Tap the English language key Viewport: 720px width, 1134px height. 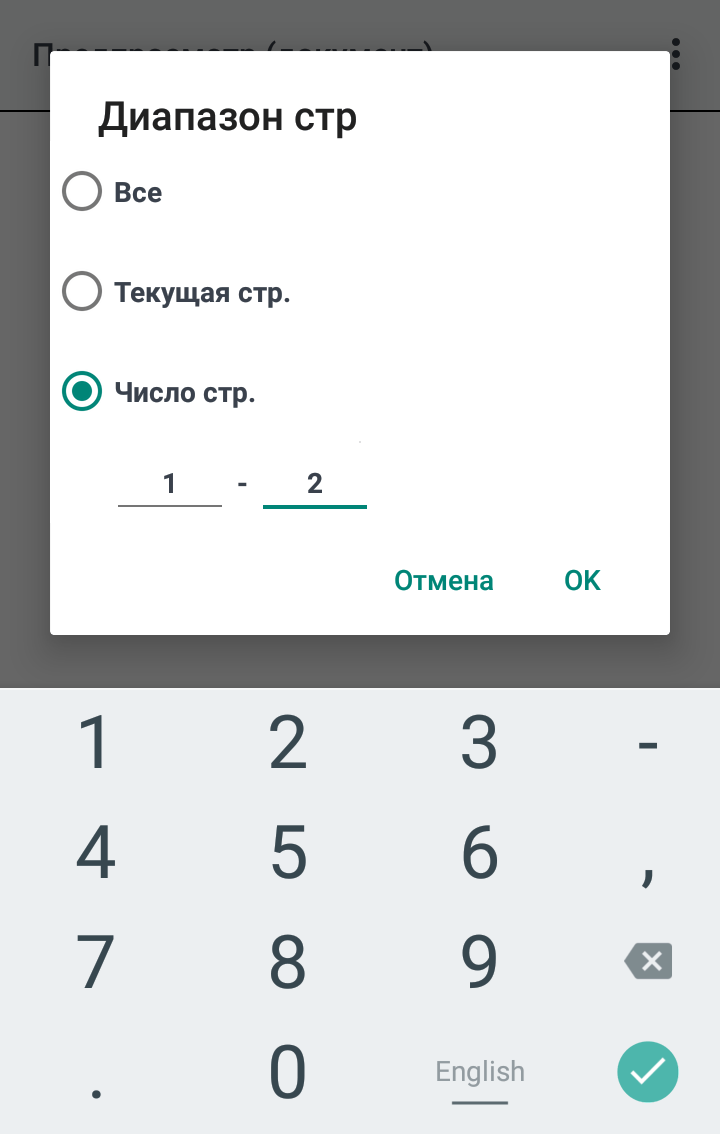[x=480, y=1073]
